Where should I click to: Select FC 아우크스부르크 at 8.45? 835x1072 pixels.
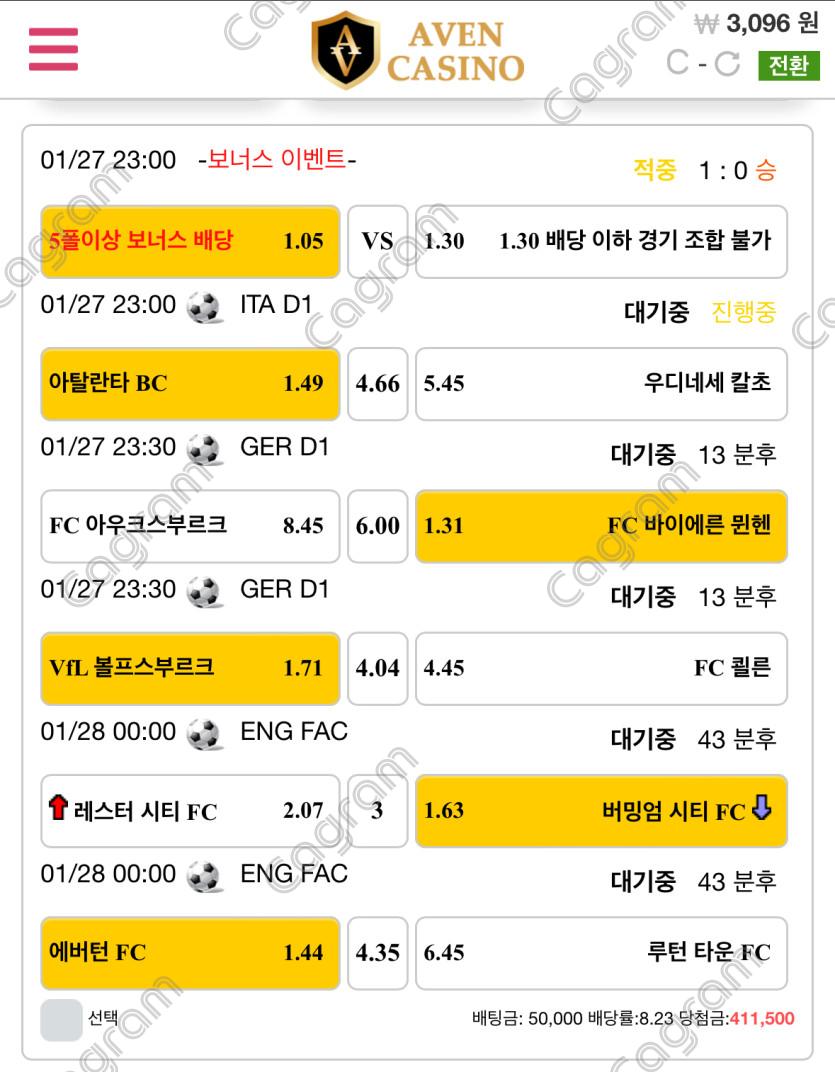(x=190, y=525)
